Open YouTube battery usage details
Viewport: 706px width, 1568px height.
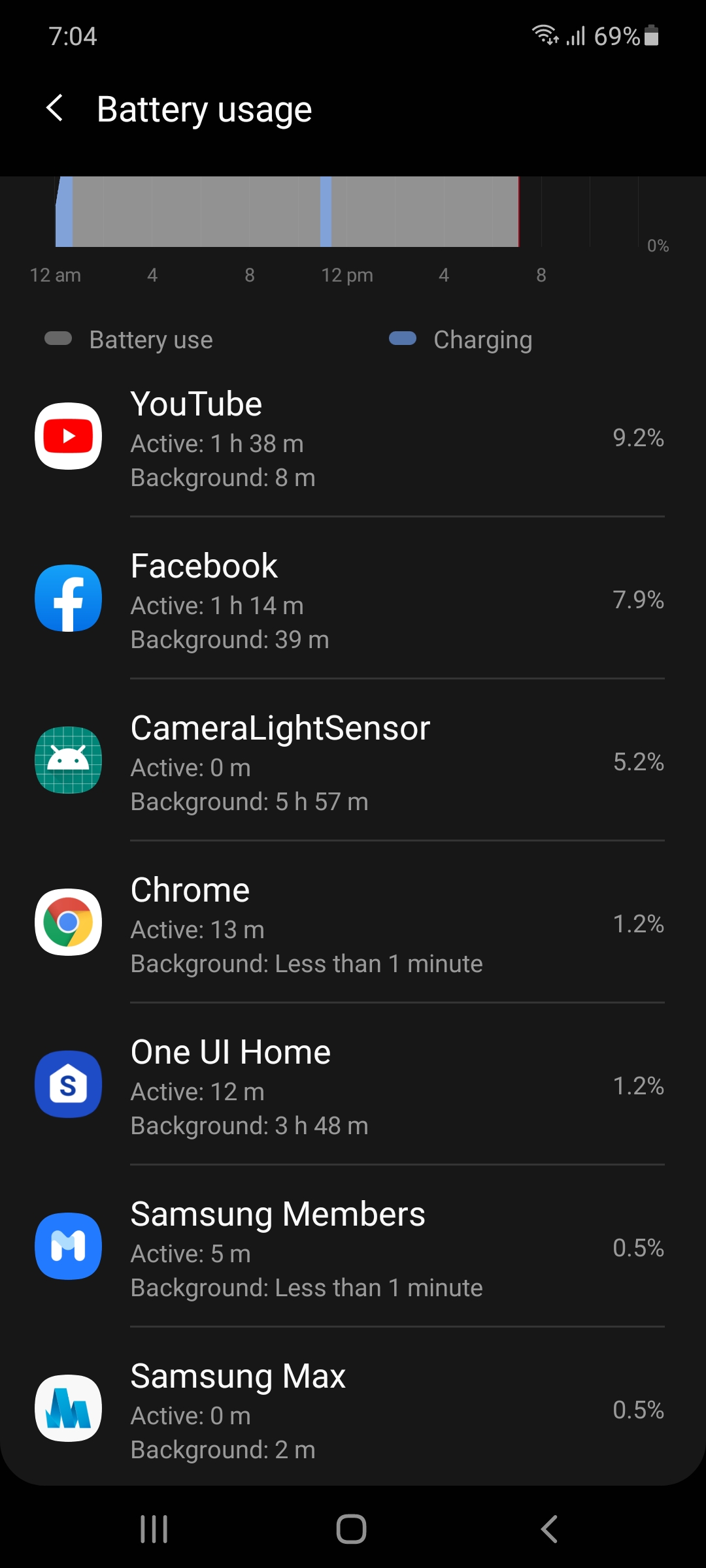(x=353, y=438)
